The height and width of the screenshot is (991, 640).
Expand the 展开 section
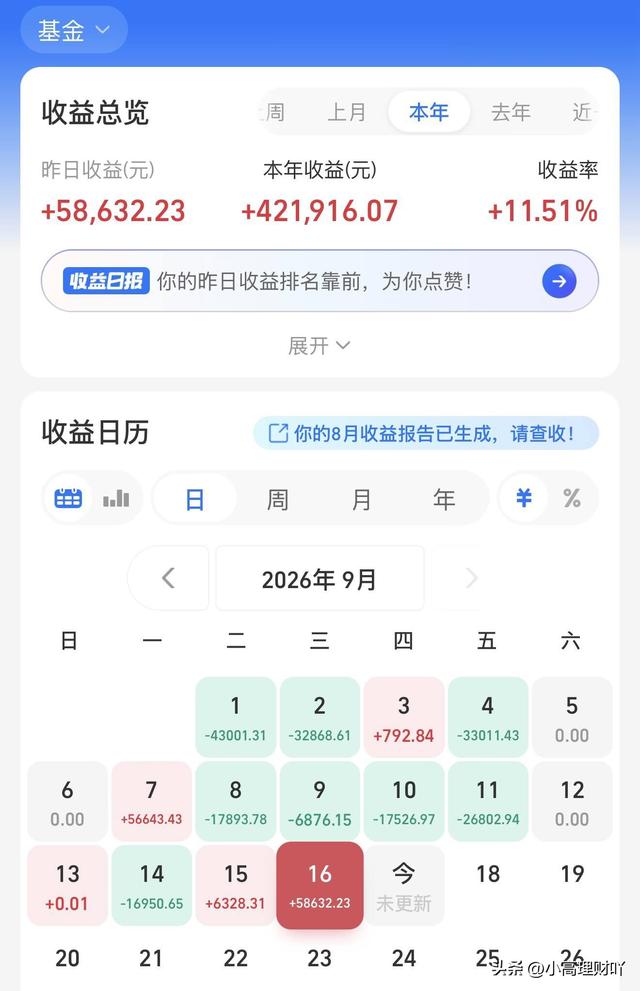319,346
